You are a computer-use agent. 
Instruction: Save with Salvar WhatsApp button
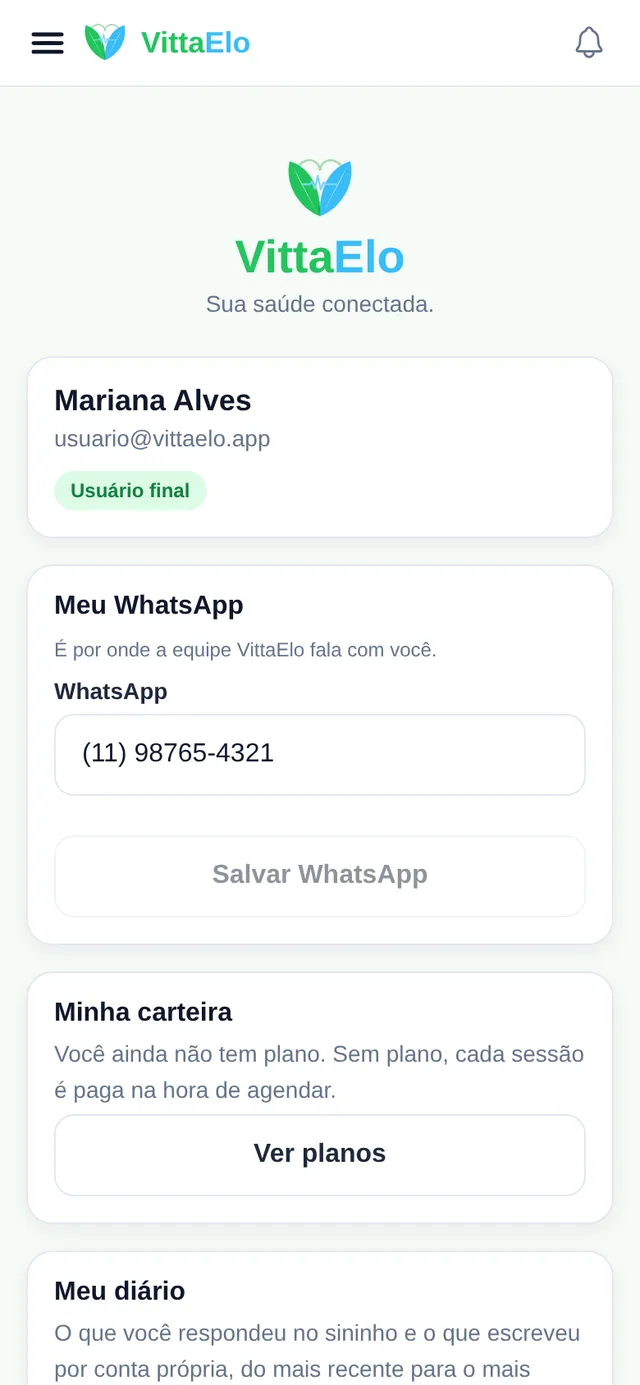[320, 876]
